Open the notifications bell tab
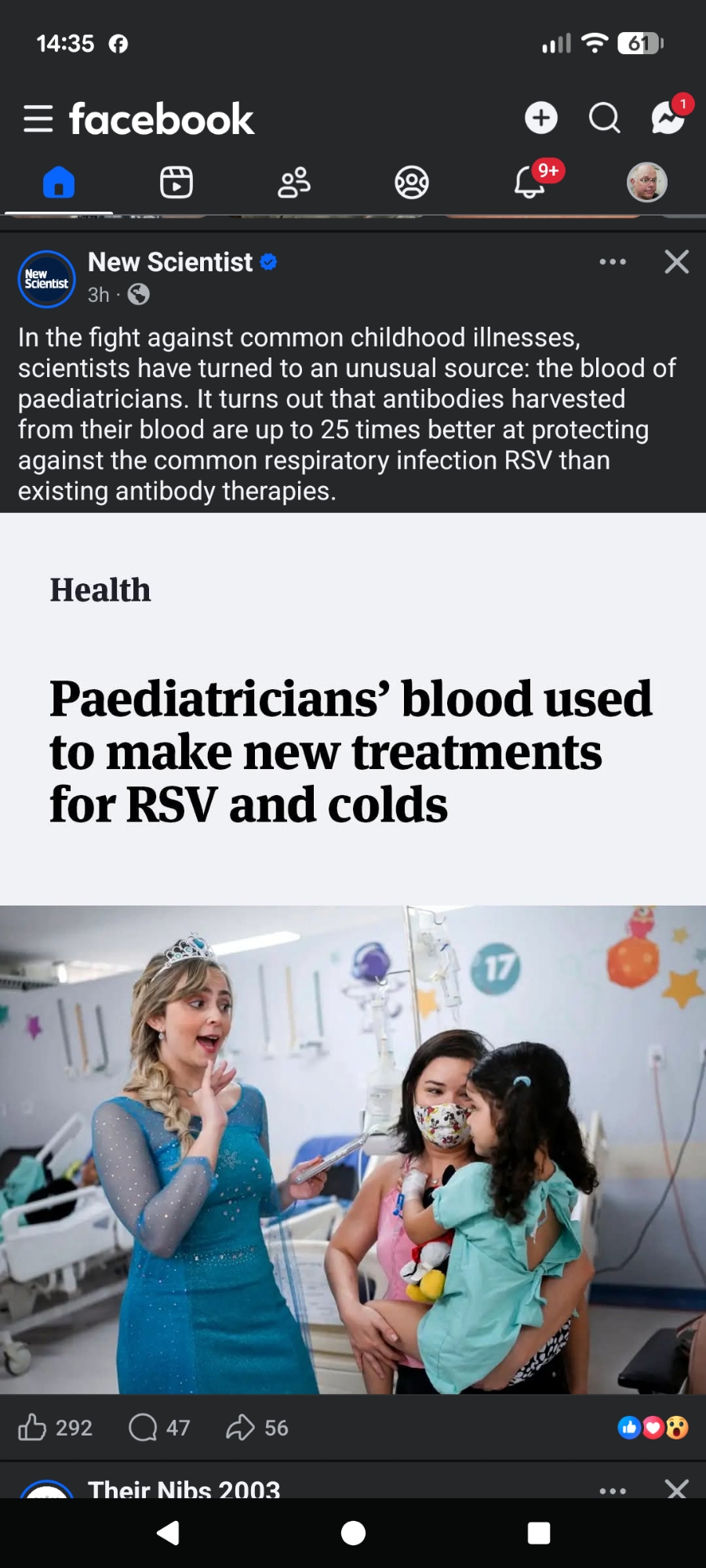 point(530,183)
